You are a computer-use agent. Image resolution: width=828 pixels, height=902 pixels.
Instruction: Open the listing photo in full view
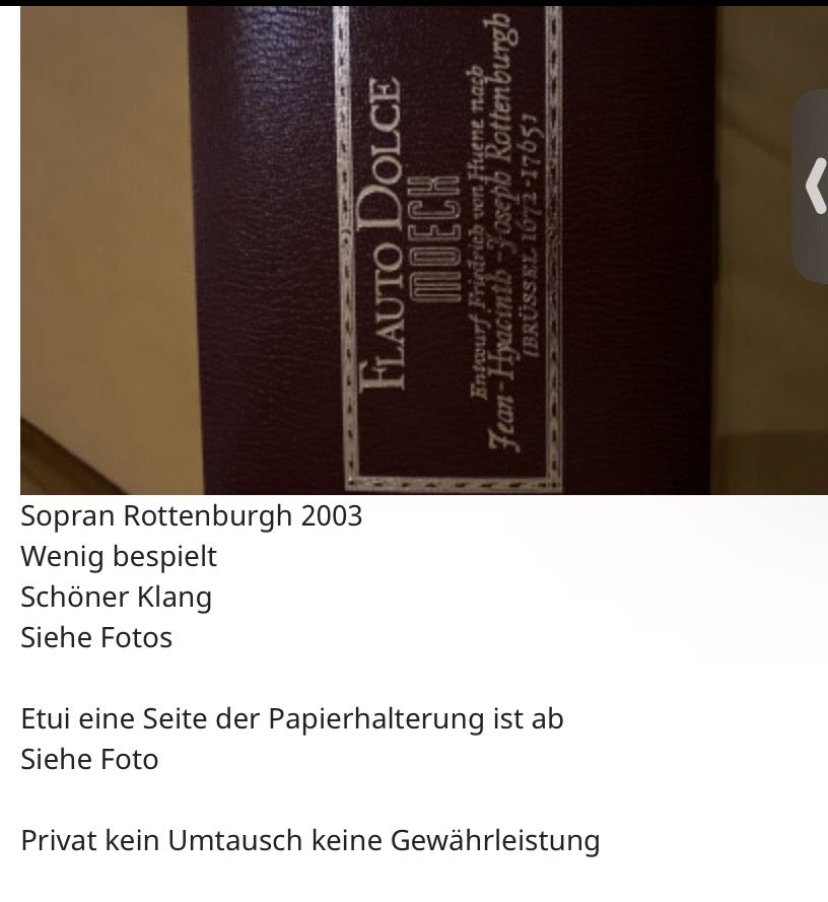pyautogui.click(x=400, y=250)
